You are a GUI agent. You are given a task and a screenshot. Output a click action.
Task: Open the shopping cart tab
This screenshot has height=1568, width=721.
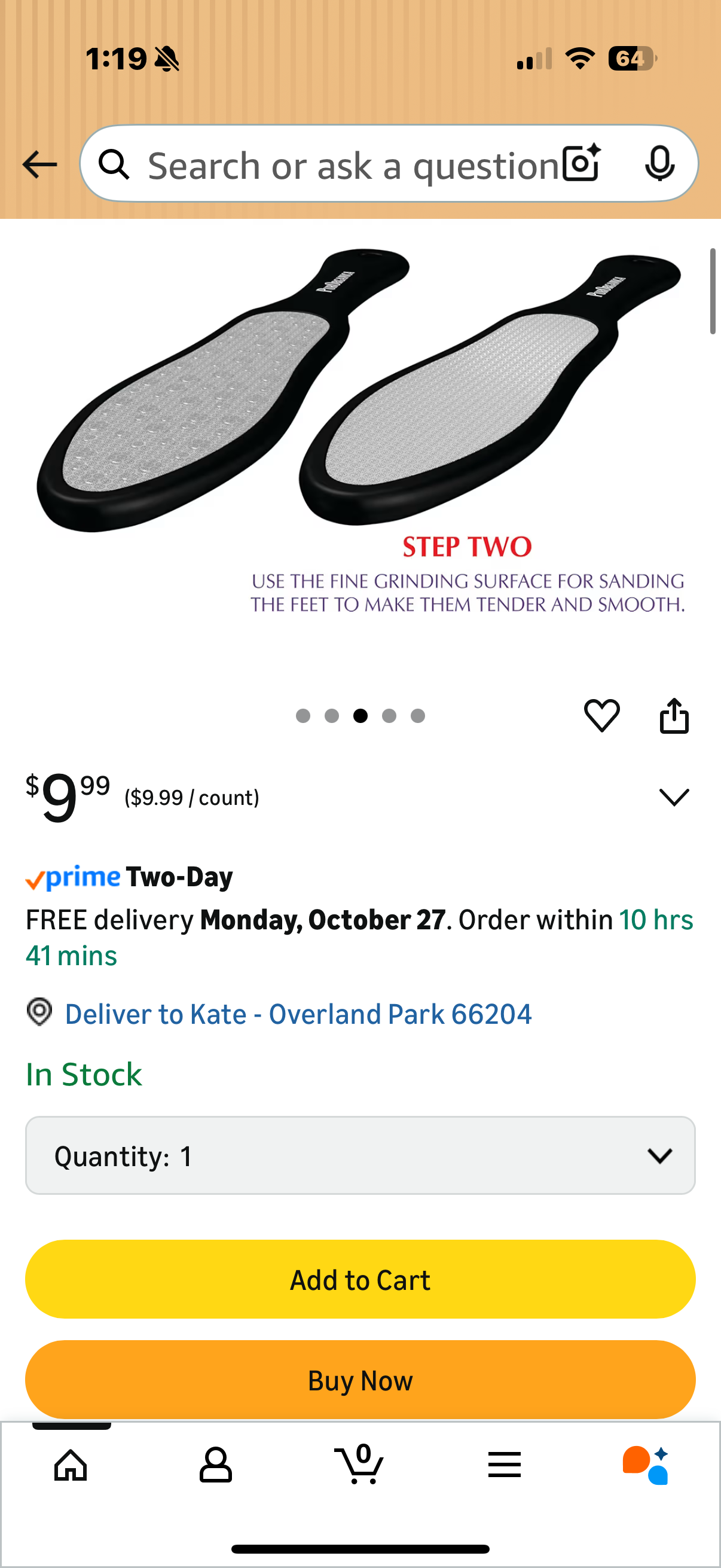pos(360,1465)
